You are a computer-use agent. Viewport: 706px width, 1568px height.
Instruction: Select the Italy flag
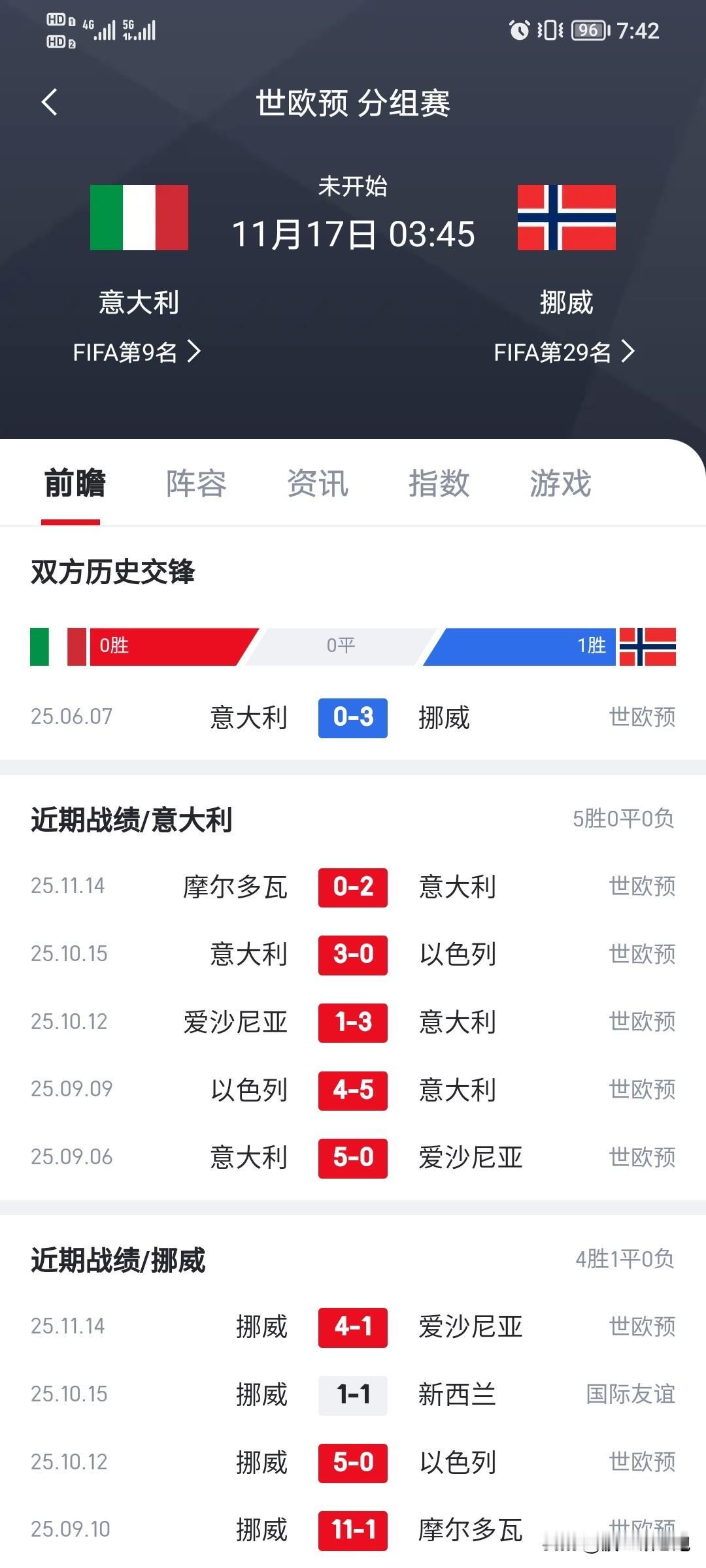point(139,218)
